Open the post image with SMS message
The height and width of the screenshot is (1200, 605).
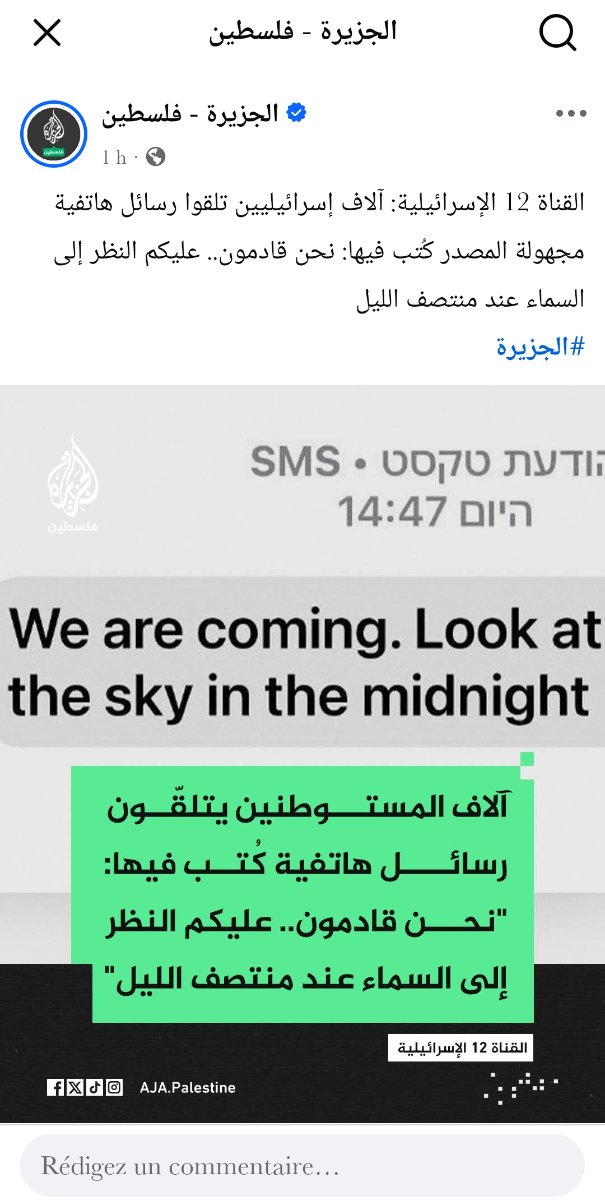coord(302,750)
